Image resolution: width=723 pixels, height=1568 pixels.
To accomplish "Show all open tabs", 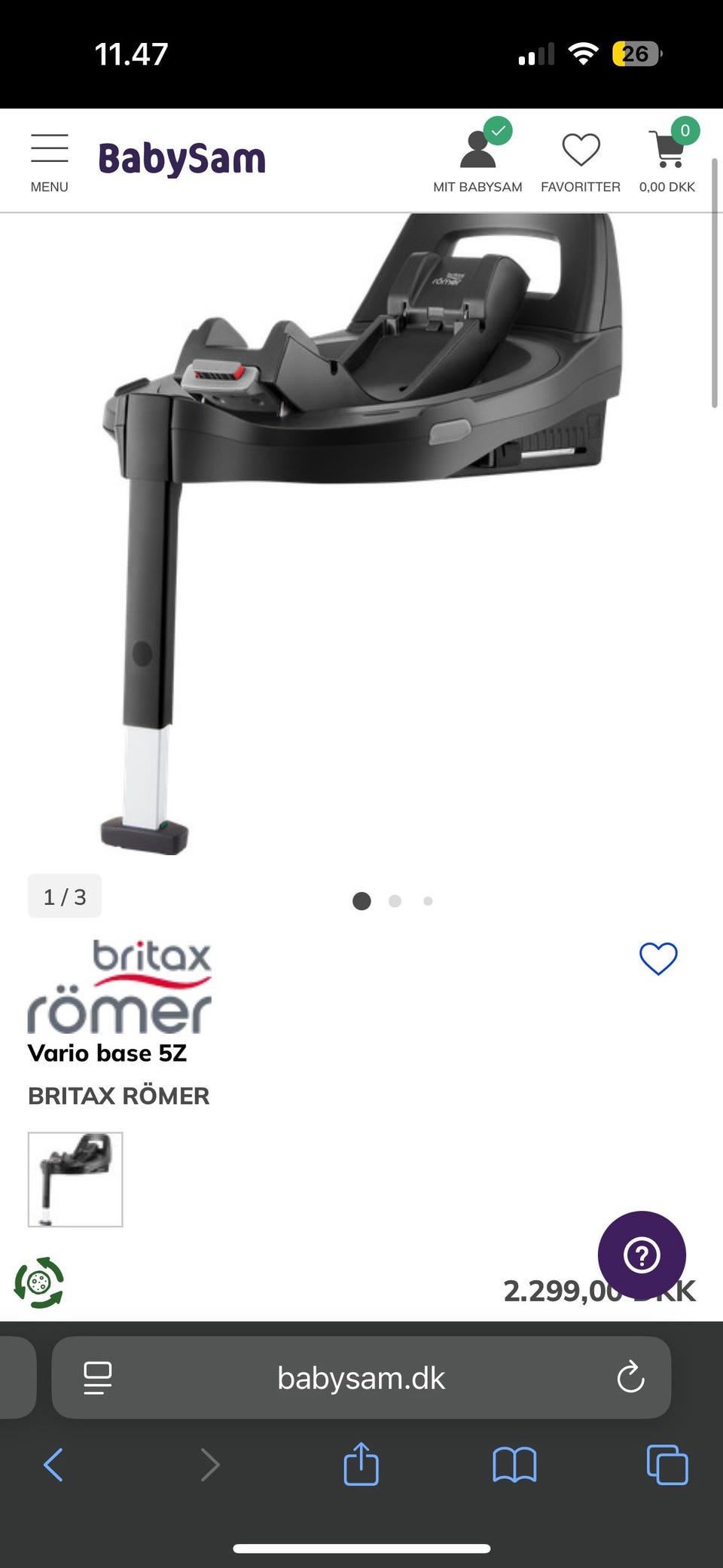I will click(x=667, y=1465).
